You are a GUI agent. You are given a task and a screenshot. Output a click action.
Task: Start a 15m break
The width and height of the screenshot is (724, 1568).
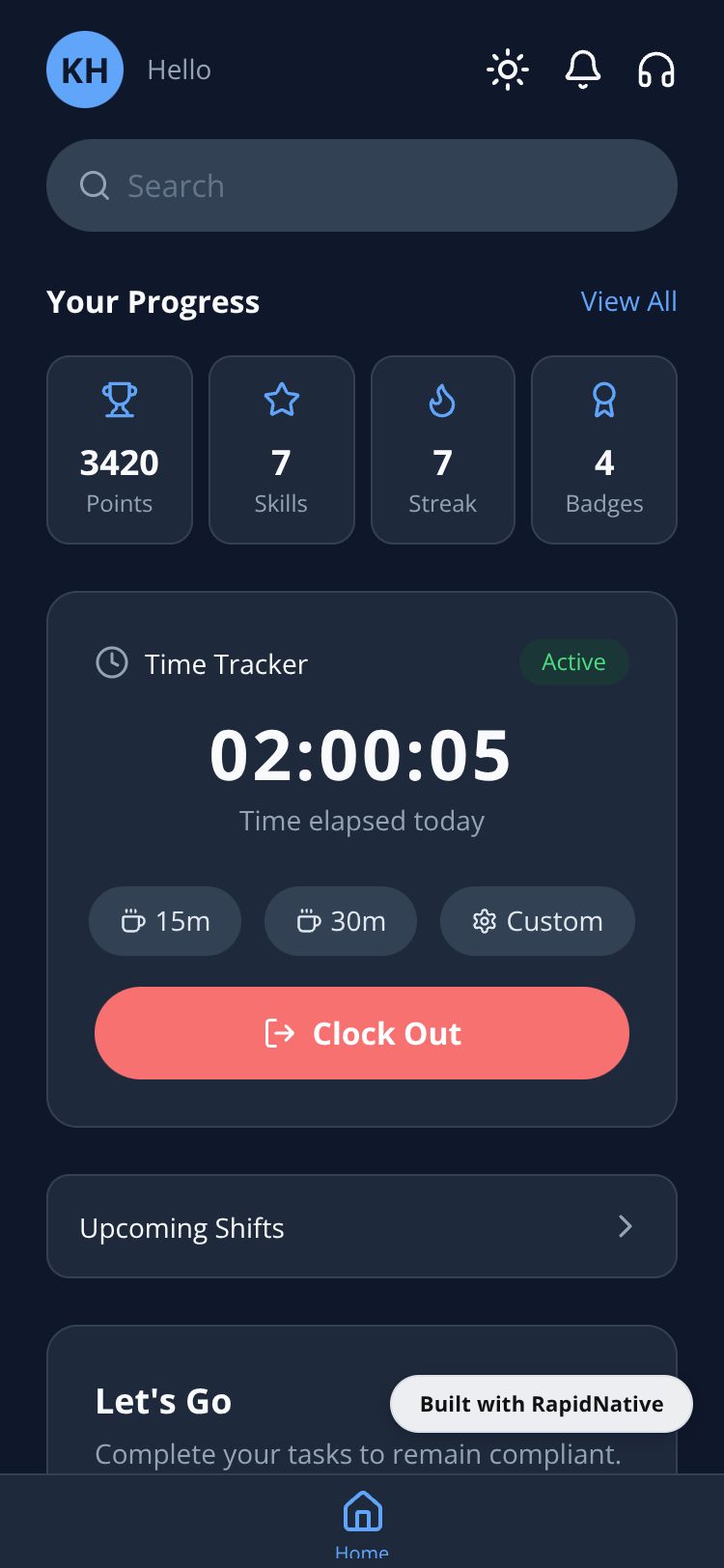pos(165,921)
